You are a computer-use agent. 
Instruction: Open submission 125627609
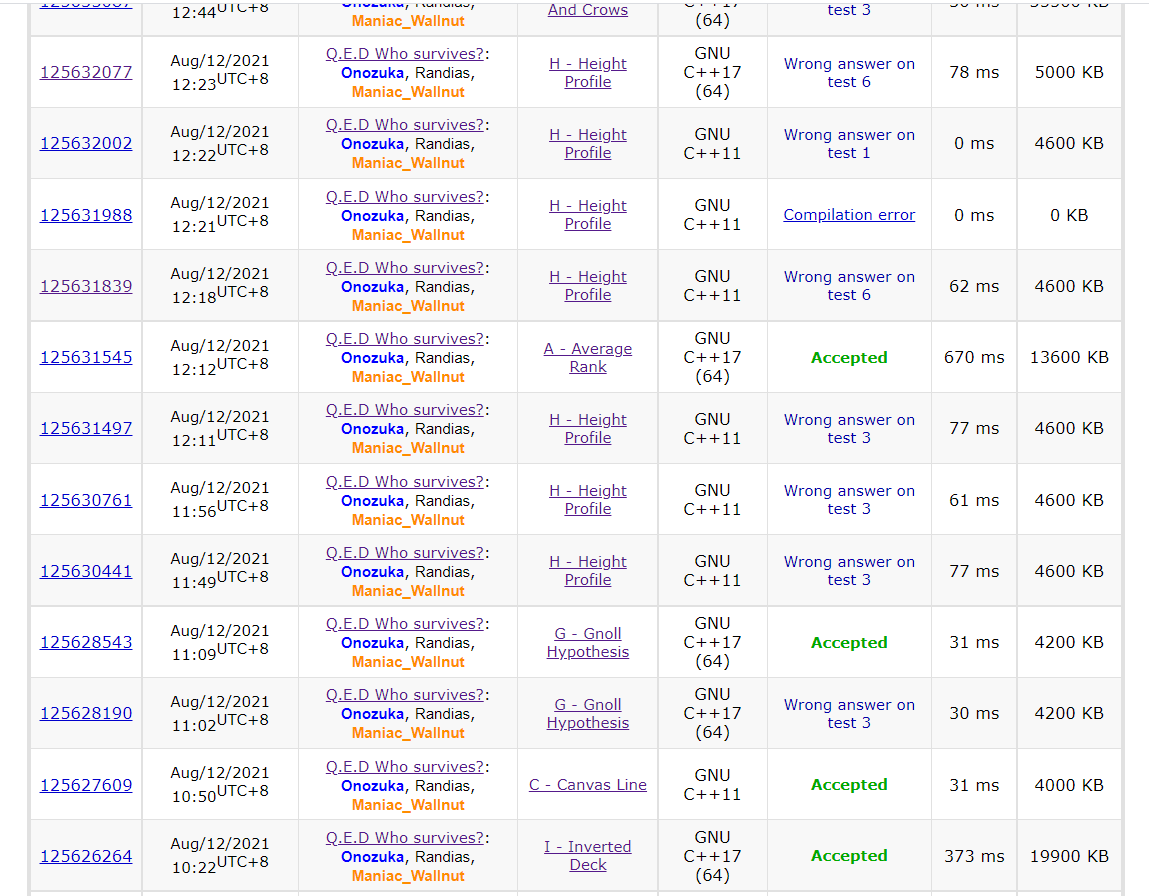[86, 785]
